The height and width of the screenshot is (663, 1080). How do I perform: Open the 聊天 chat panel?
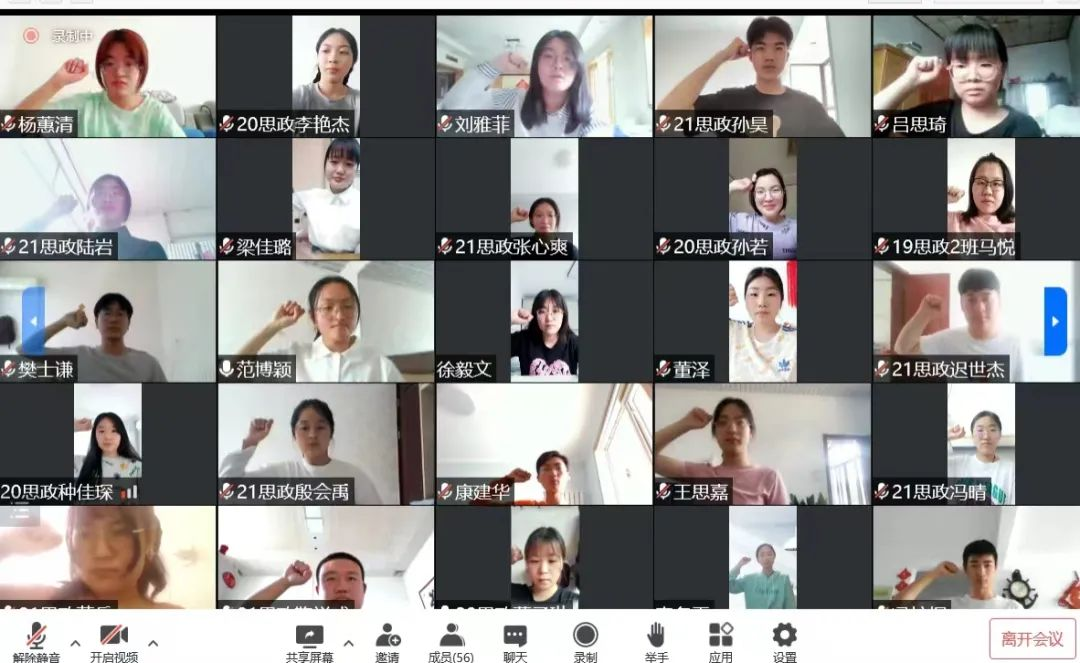pyautogui.click(x=515, y=640)
